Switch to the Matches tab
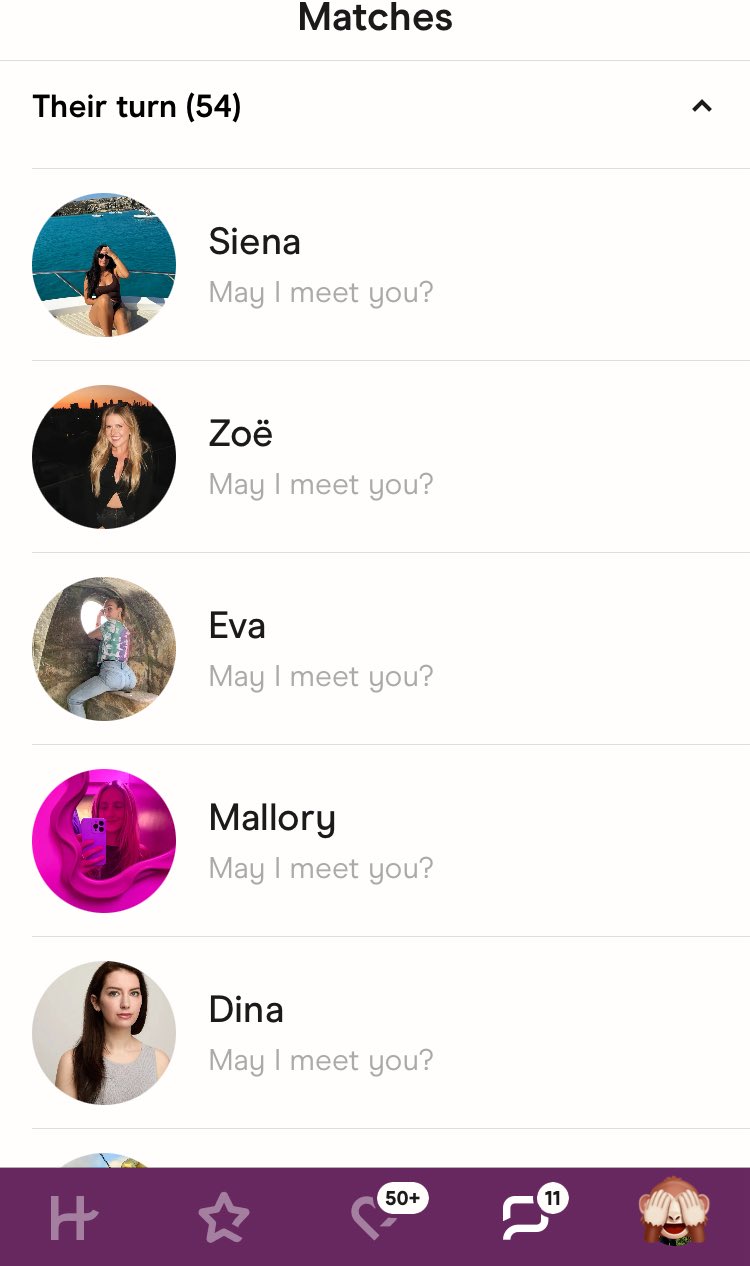The width and height of the screenshot is (750, 1266). point(375,17)
